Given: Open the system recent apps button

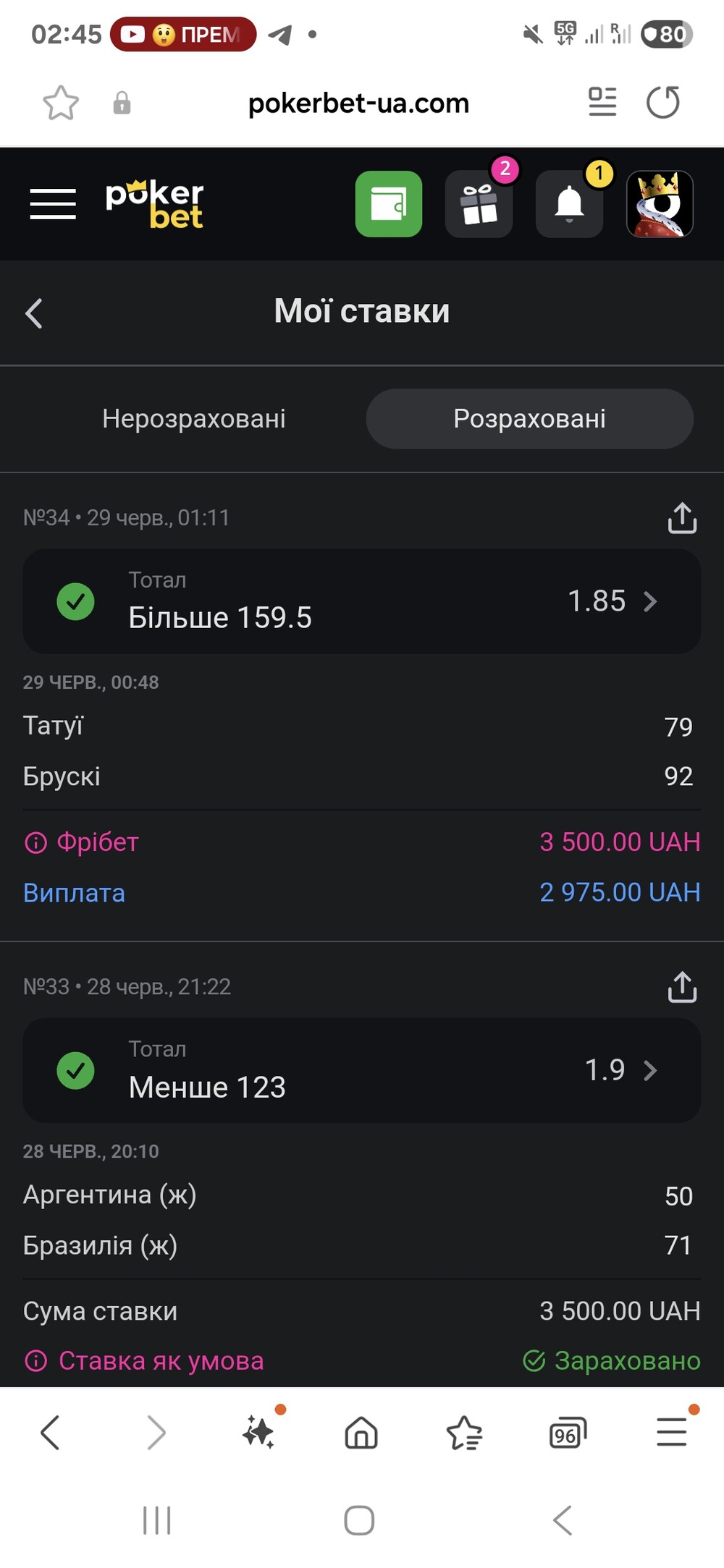Looking at the screenshot, I should coord(157,1520).
